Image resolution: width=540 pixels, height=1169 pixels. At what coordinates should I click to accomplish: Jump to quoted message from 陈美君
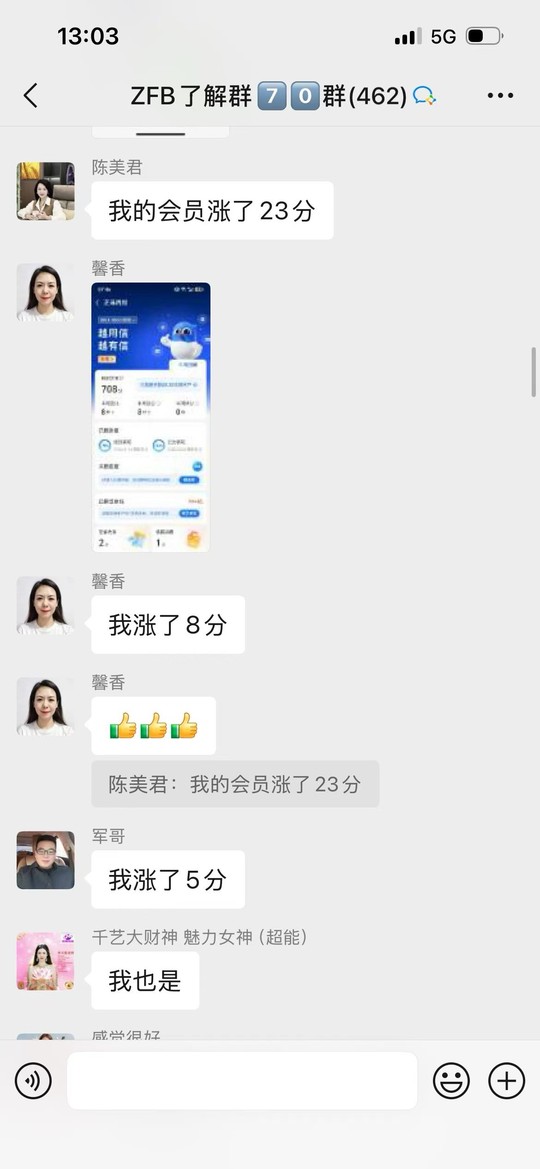coord(235,784)
